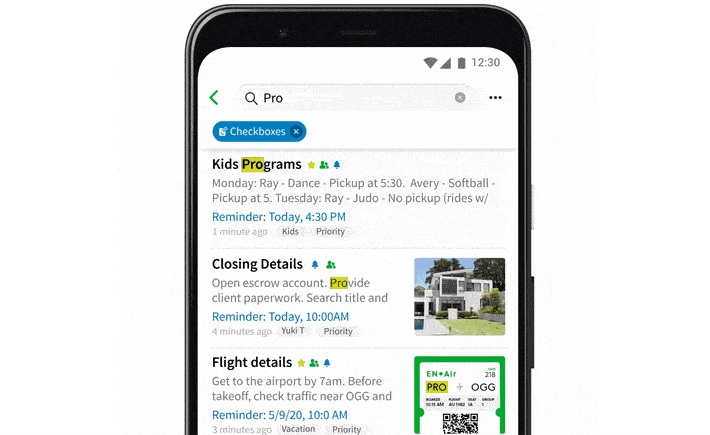Screen dimensions: 710x435
Task: Open the three-dot overflow menu
Action: 495,98
